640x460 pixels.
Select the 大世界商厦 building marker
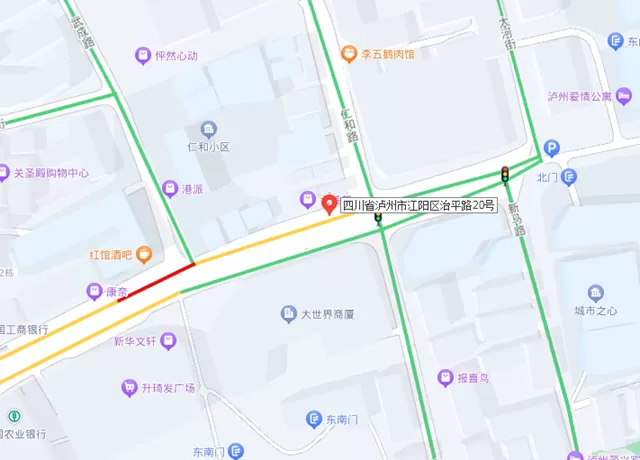coord(288,314)
